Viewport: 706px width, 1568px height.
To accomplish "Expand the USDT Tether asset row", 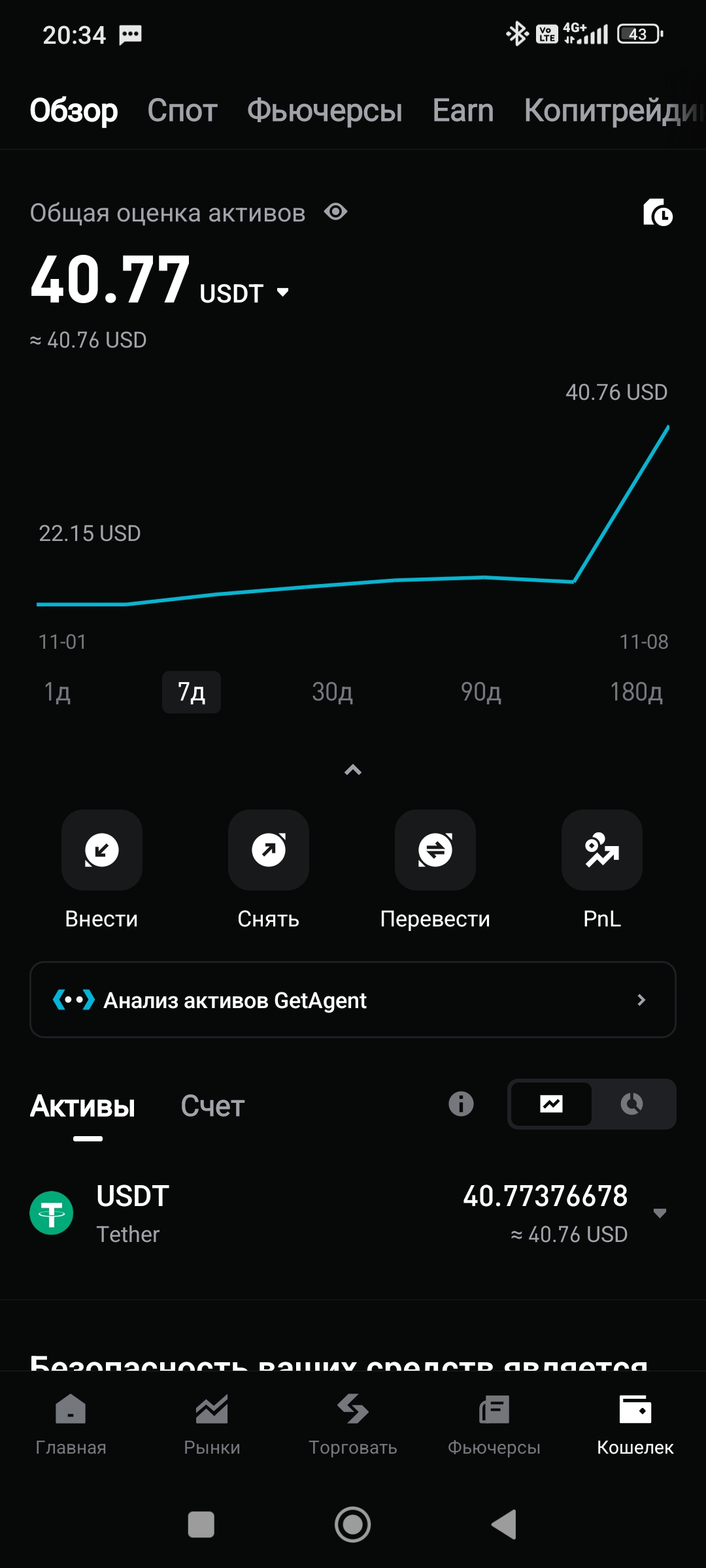I will [x=660, y=1213].
